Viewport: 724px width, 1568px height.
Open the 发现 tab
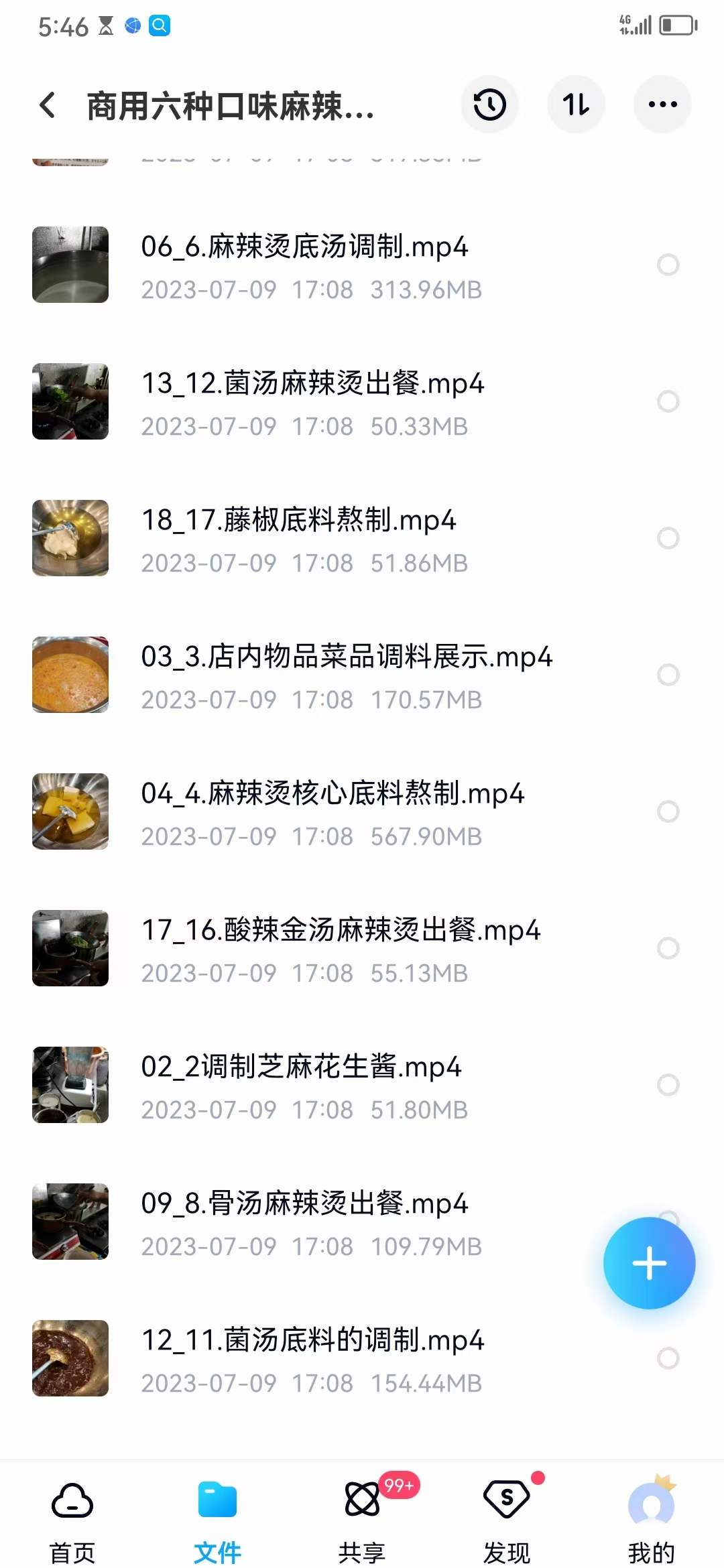point(506,1504)
